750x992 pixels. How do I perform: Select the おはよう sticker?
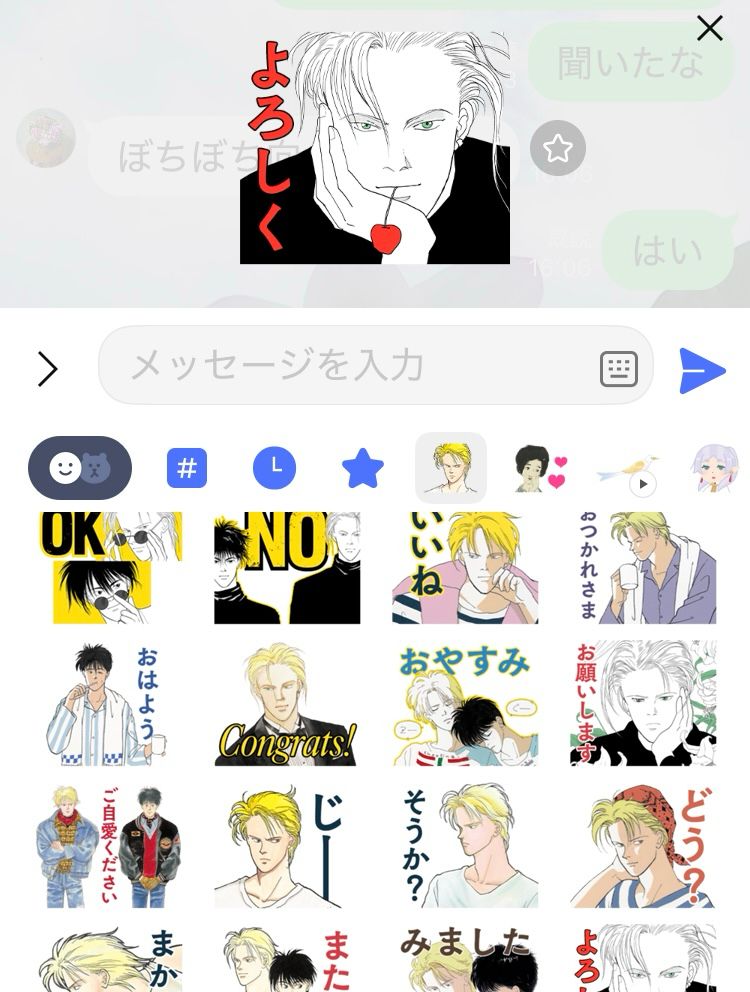point(108,705)
